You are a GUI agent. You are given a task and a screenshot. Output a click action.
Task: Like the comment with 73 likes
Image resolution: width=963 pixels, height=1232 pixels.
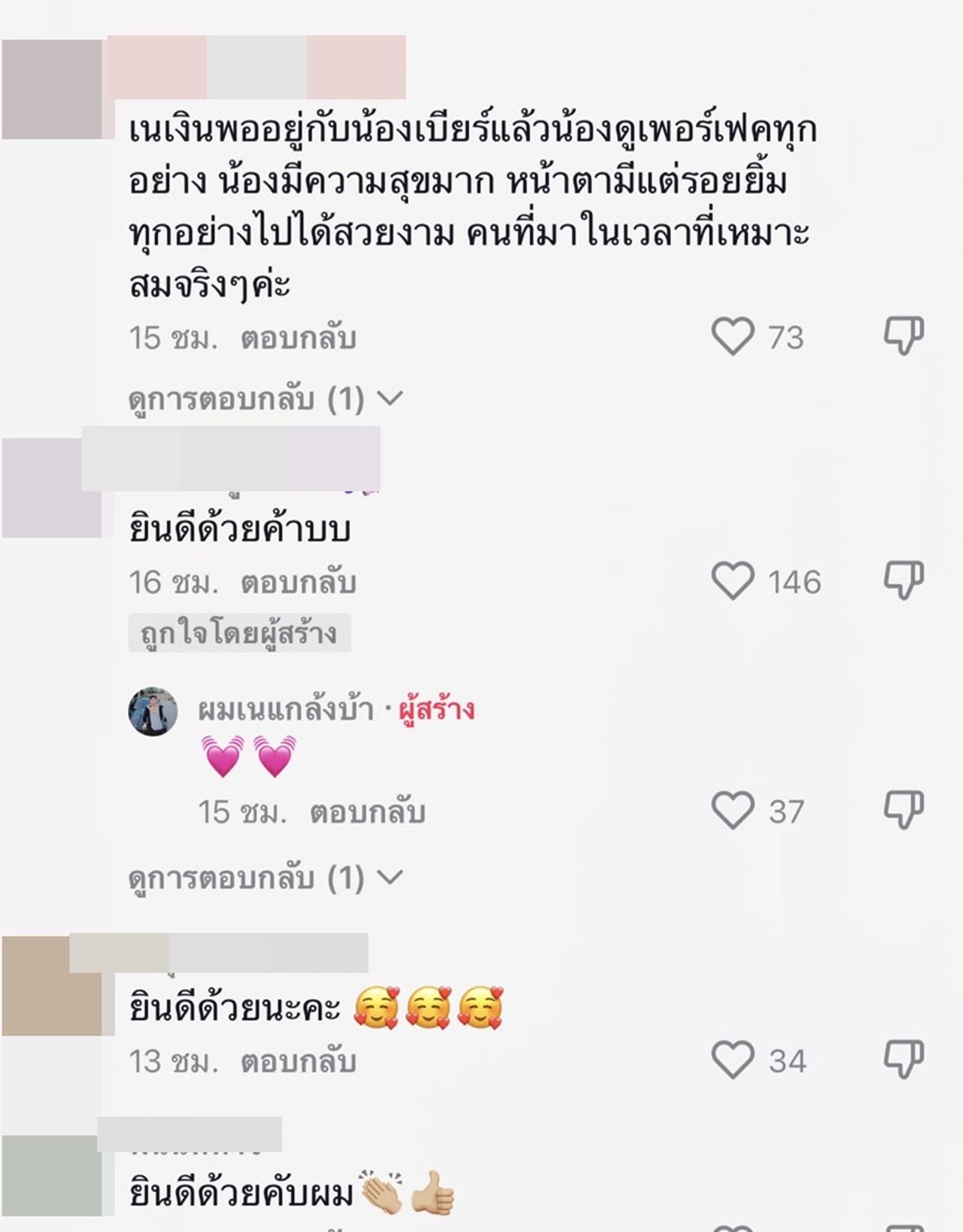tap(733, 336)
